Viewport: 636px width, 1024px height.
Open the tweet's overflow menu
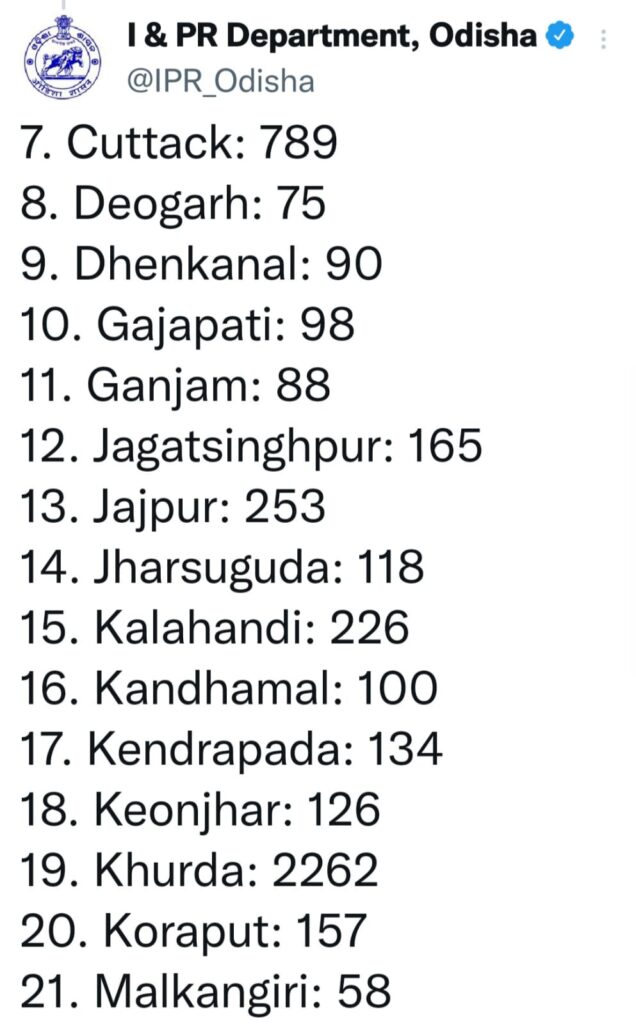[x=603, y=42]
